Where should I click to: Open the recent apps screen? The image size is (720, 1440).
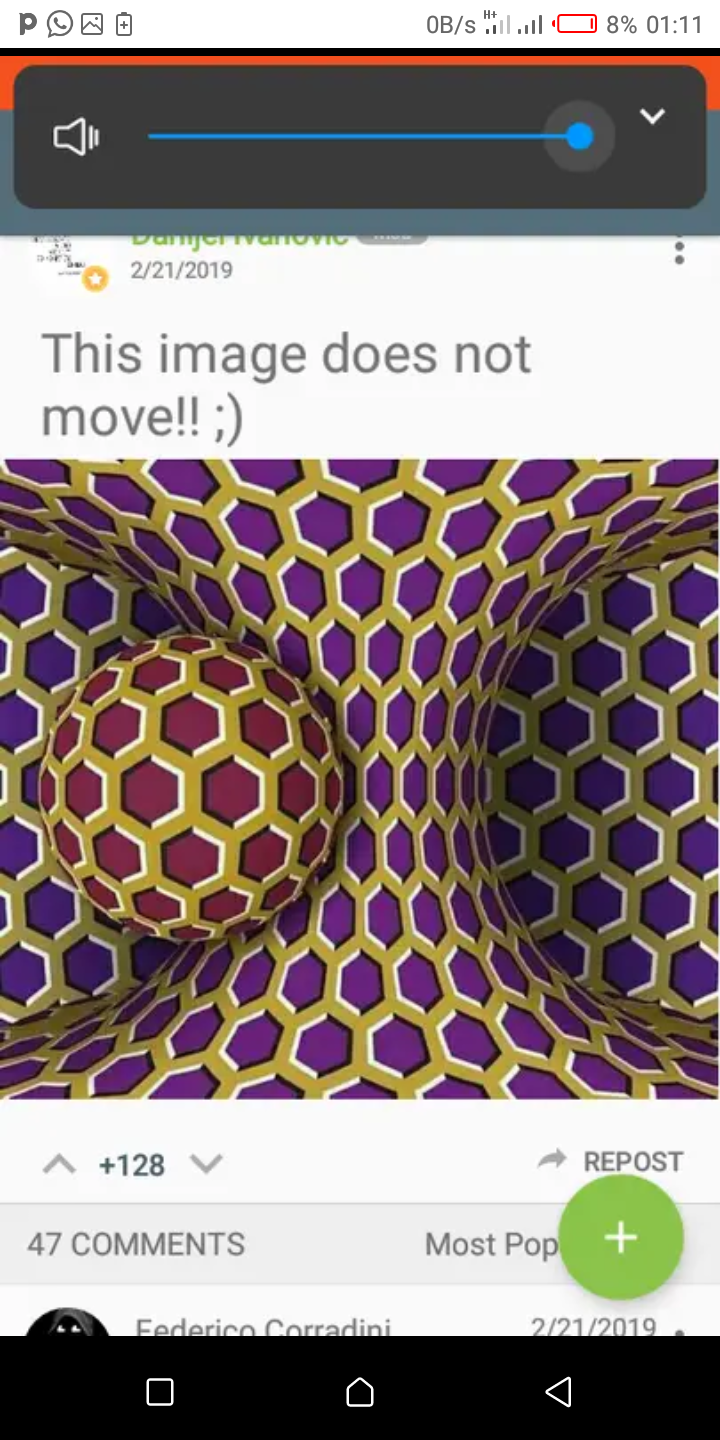[x=160, y=1391]
